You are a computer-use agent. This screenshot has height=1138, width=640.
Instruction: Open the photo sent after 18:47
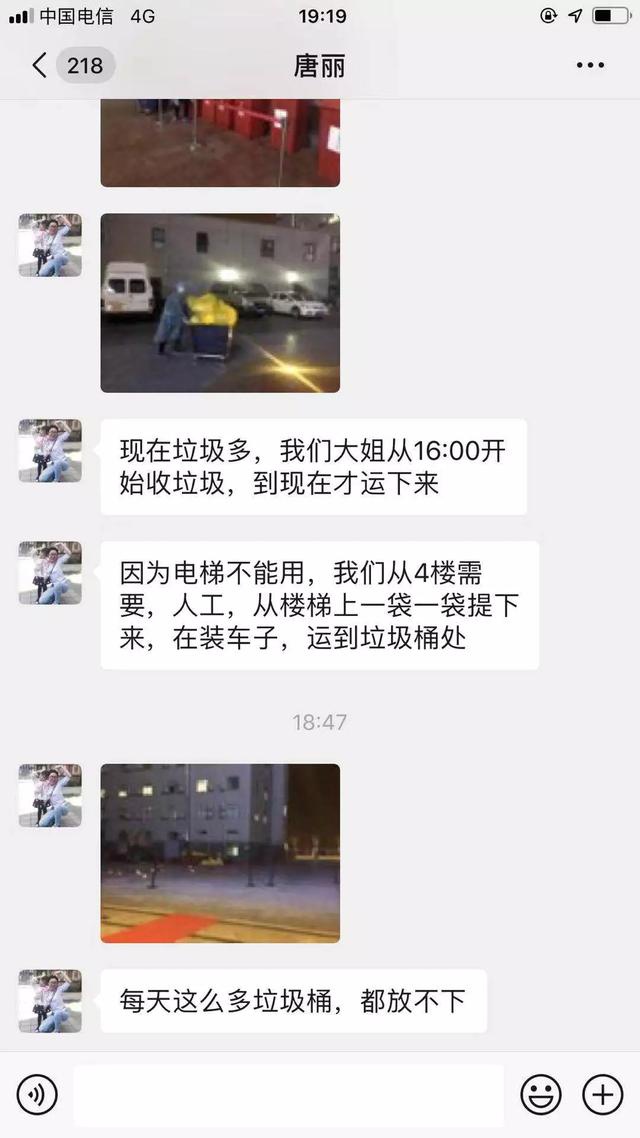pyautogui.click(x=220, y=853)
